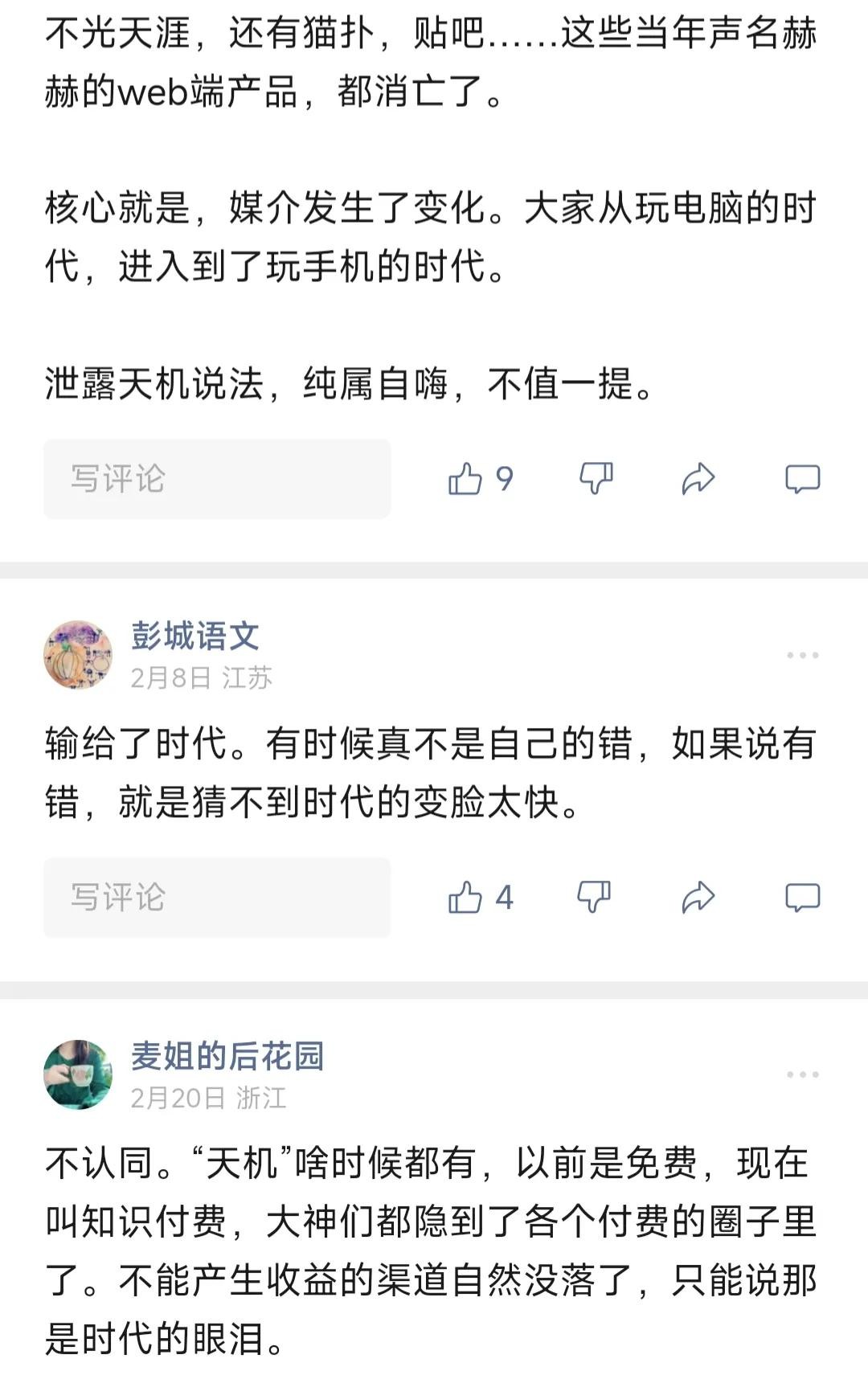Share 彭城语文's answer
This screenshot has height=1375, width=868.
(x=698, y=898)
